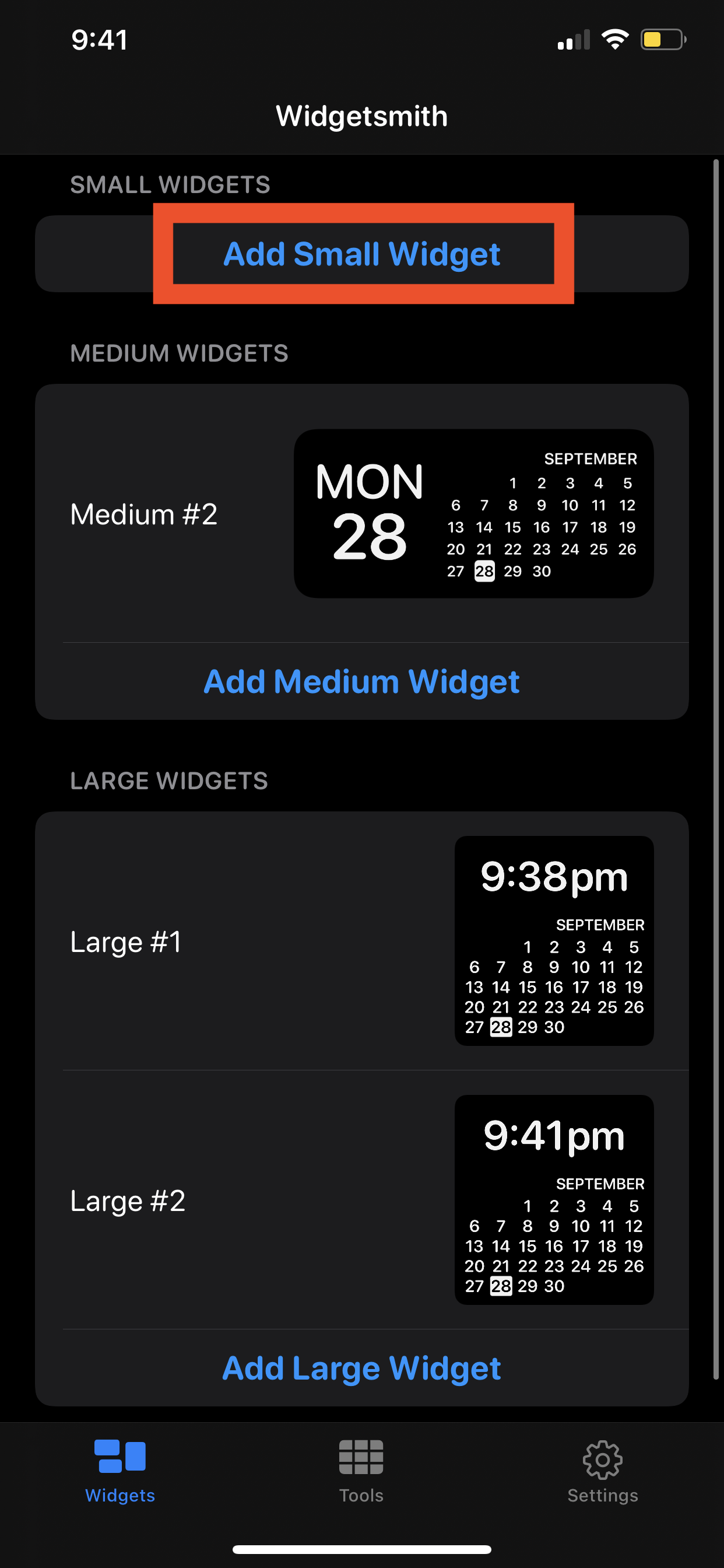The height and width of the screenshot is (1568, 724).
Task: Open the Medium #2 calendar preview
Action: click(473, 513)
